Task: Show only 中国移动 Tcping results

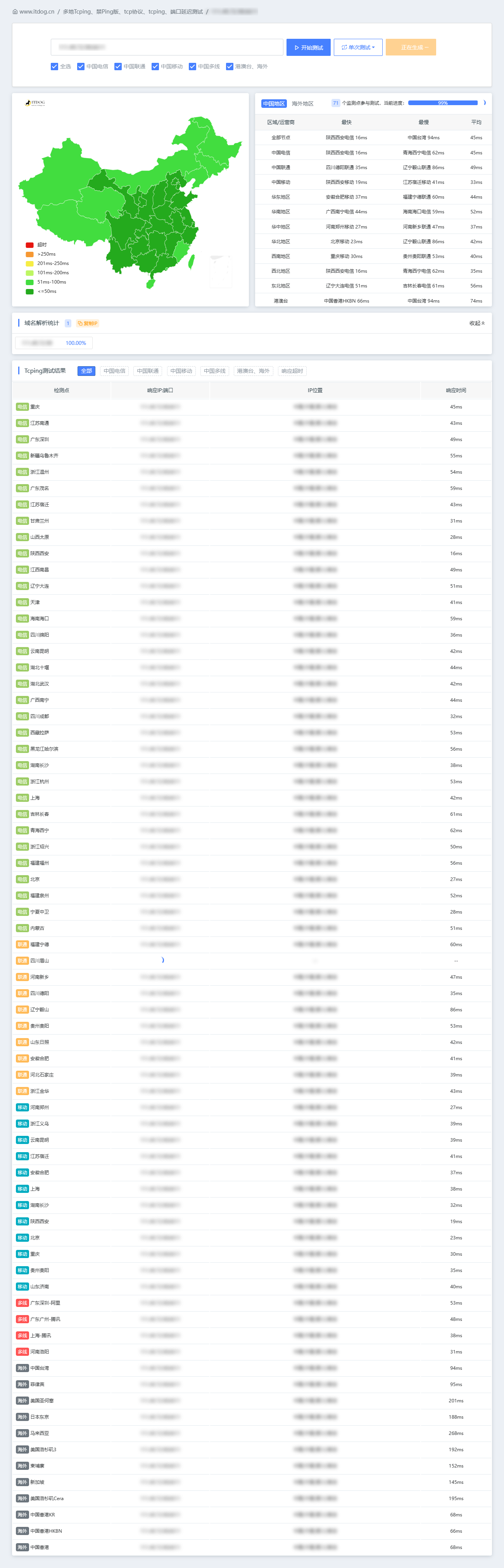Action: point(181,371)
